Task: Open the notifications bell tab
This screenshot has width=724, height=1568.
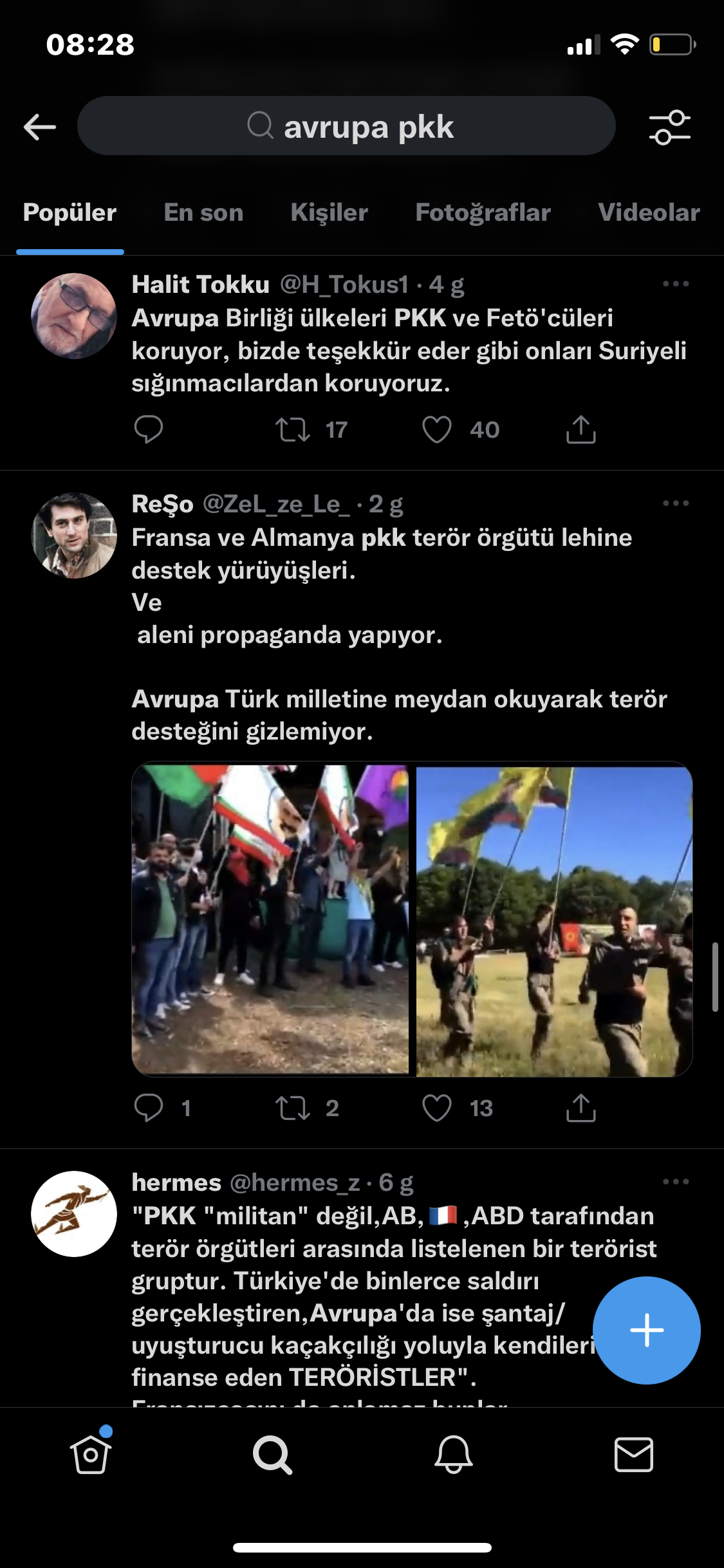Action: (454, 1454)
